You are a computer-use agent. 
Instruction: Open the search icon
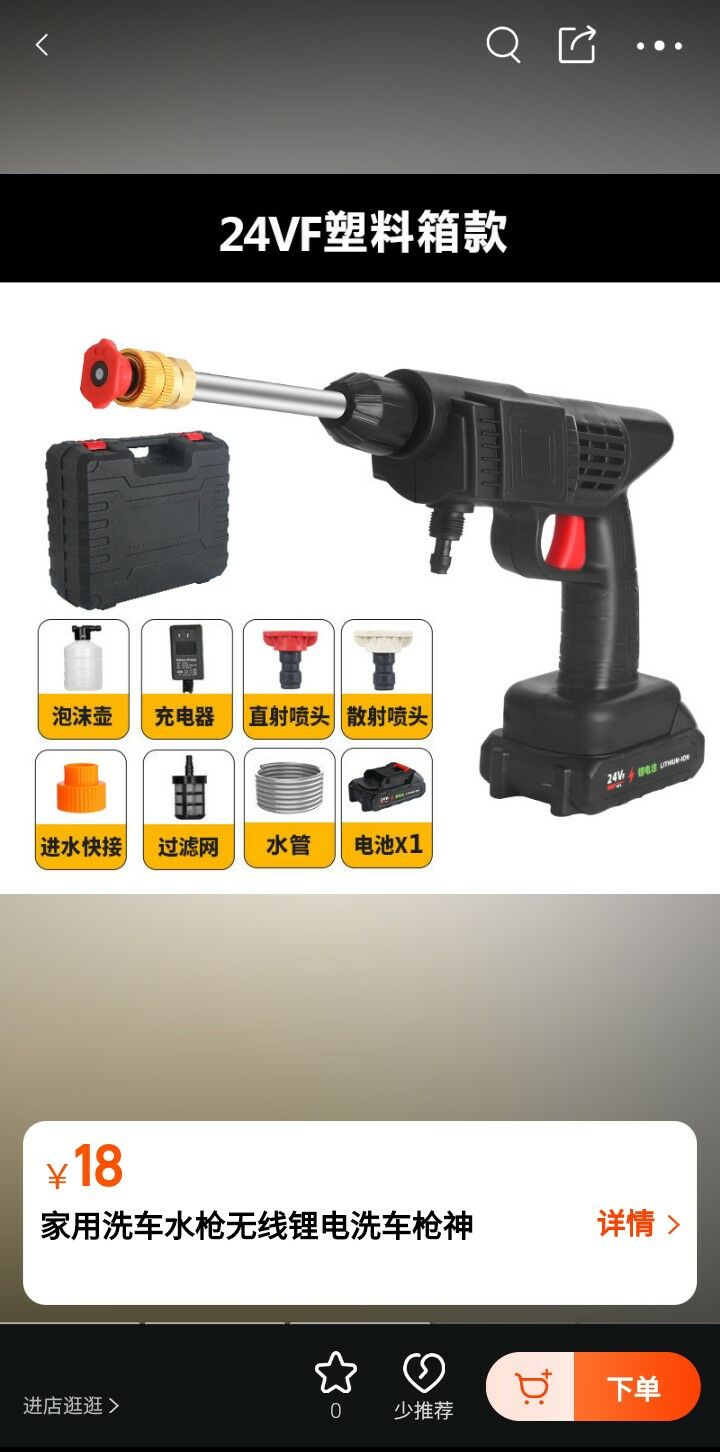pyautogui.click(x=503, y=45)
